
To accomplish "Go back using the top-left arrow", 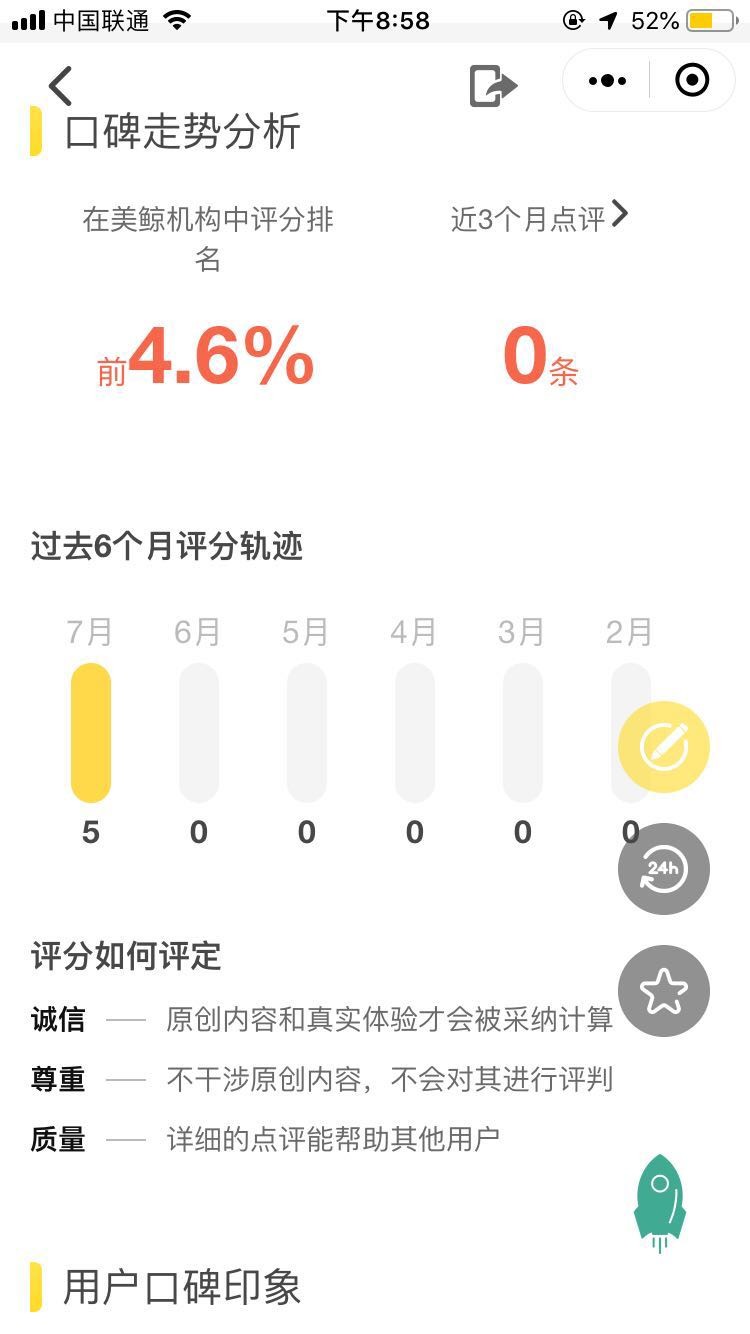I will [x=61, y=86].
